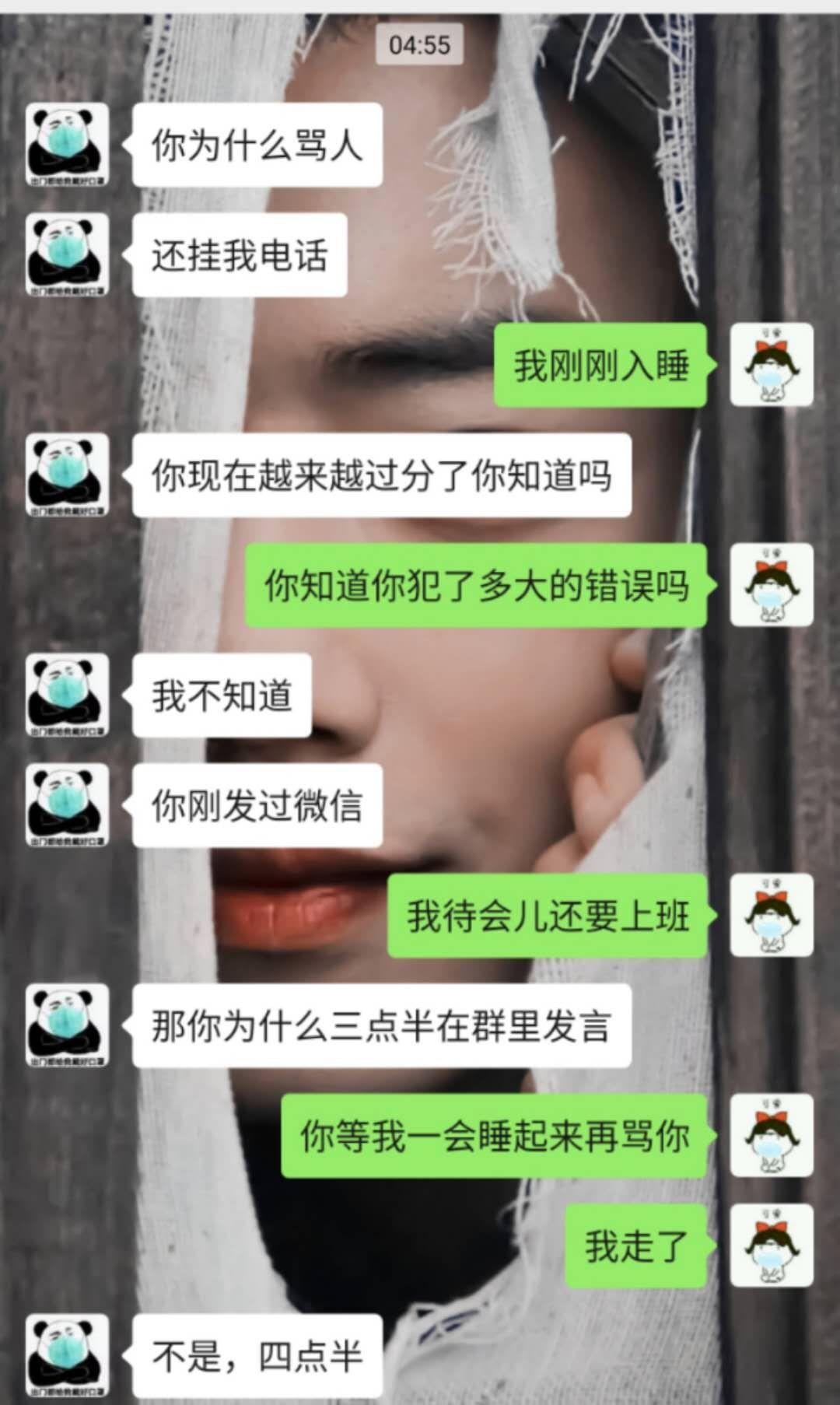
Task: Tap the avatar beside "我走了"
Action: click(x=772, y=1246)
